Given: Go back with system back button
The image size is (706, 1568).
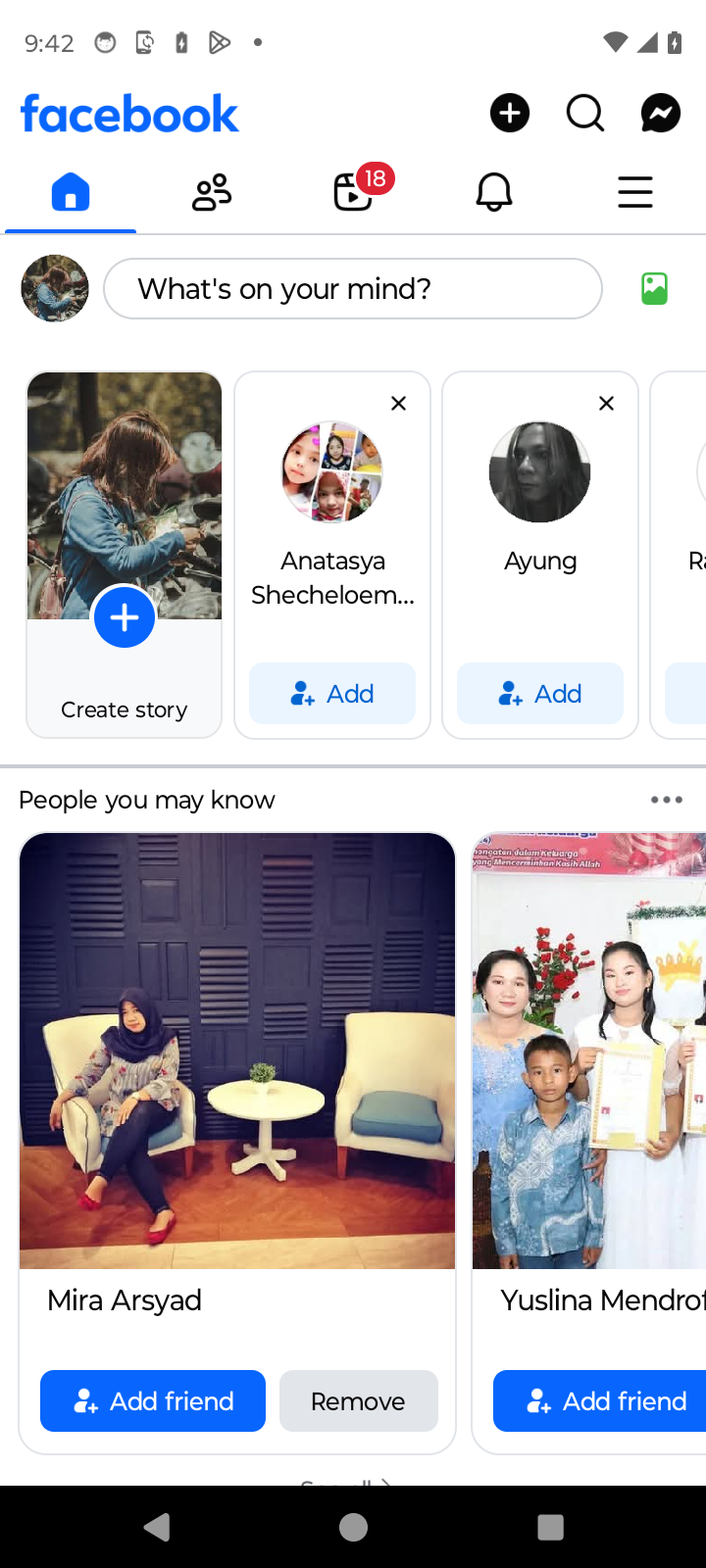Looking at the screenshot, I should click(x=157, y=1527).
